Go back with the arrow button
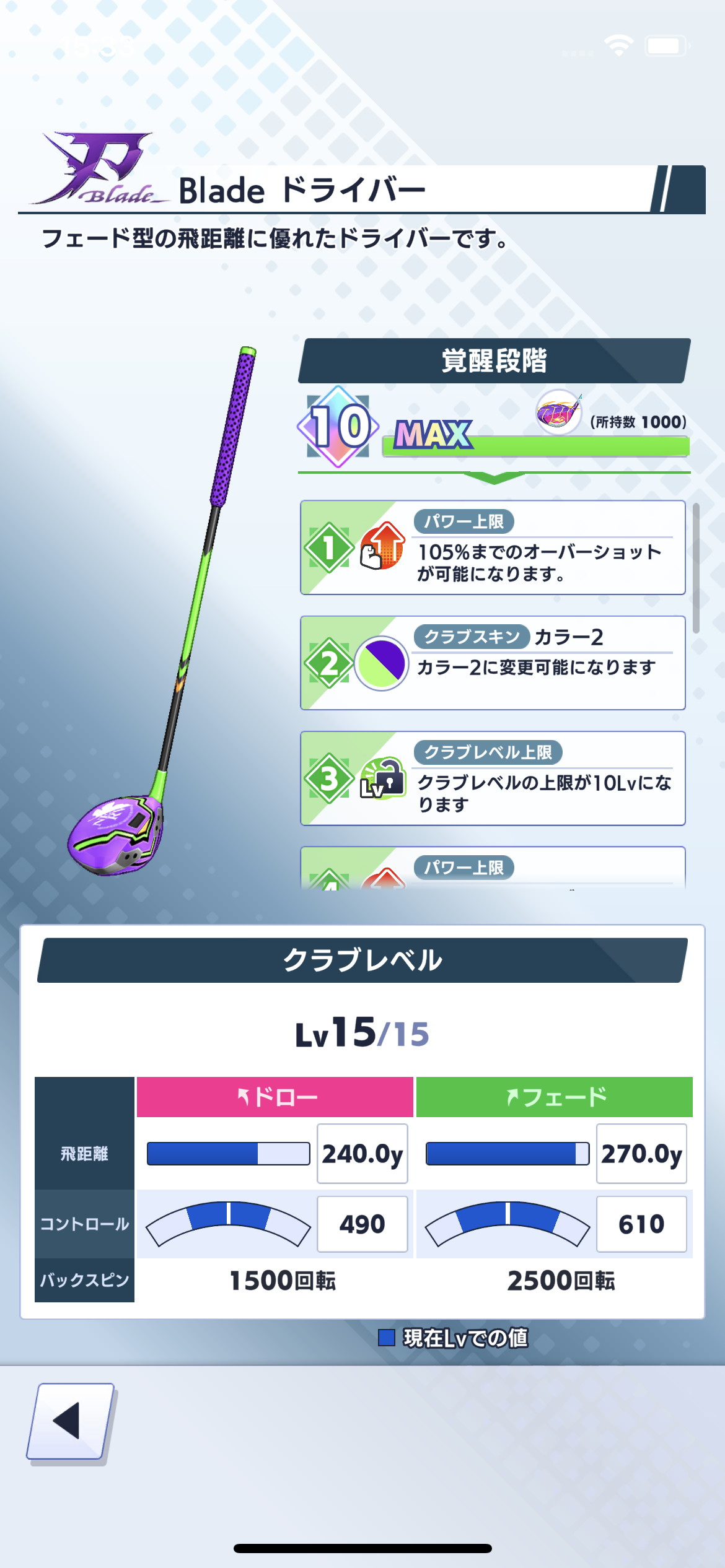The image size is (725, 1568). [71, 1422]
